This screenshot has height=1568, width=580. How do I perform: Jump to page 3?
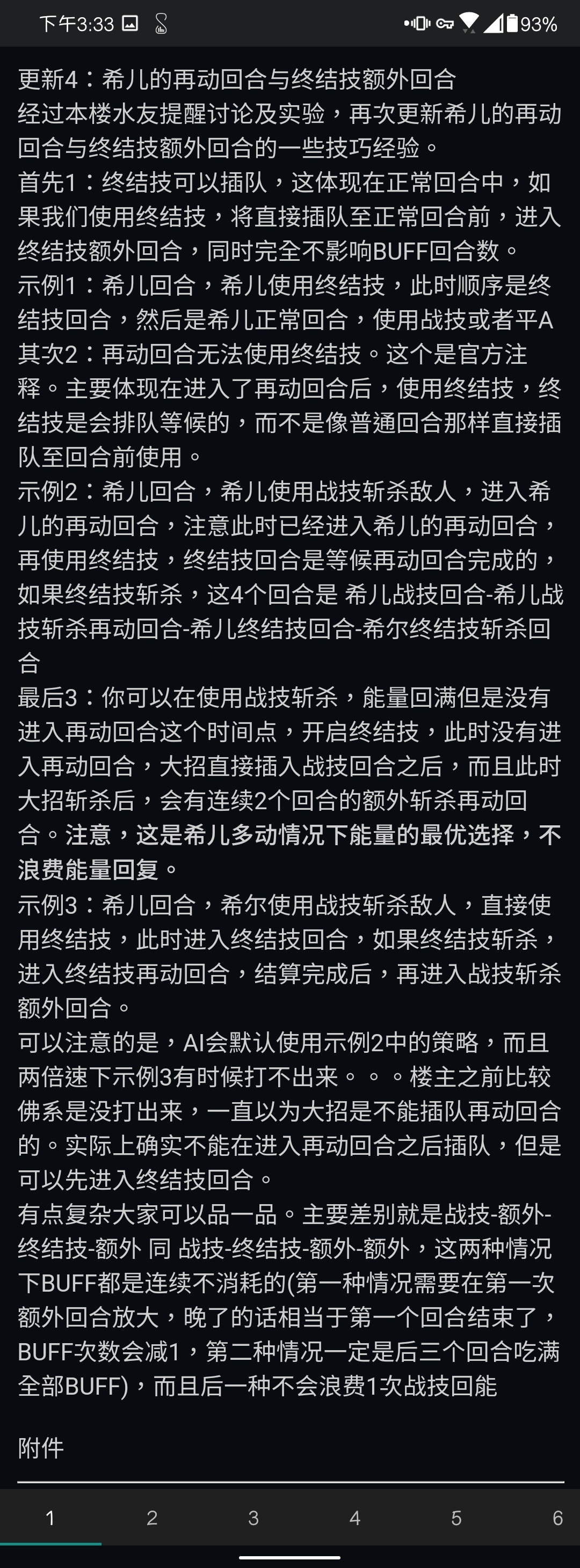point(253,1518)
